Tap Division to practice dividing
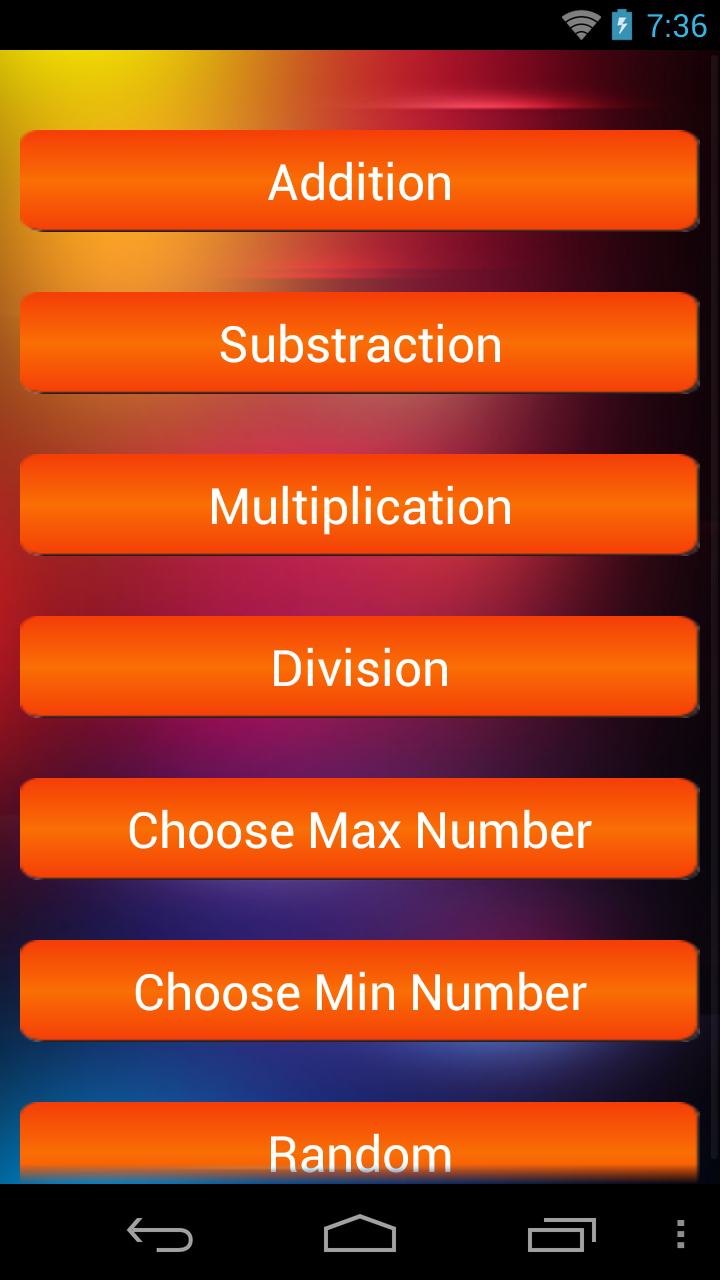 pos(360,666)
